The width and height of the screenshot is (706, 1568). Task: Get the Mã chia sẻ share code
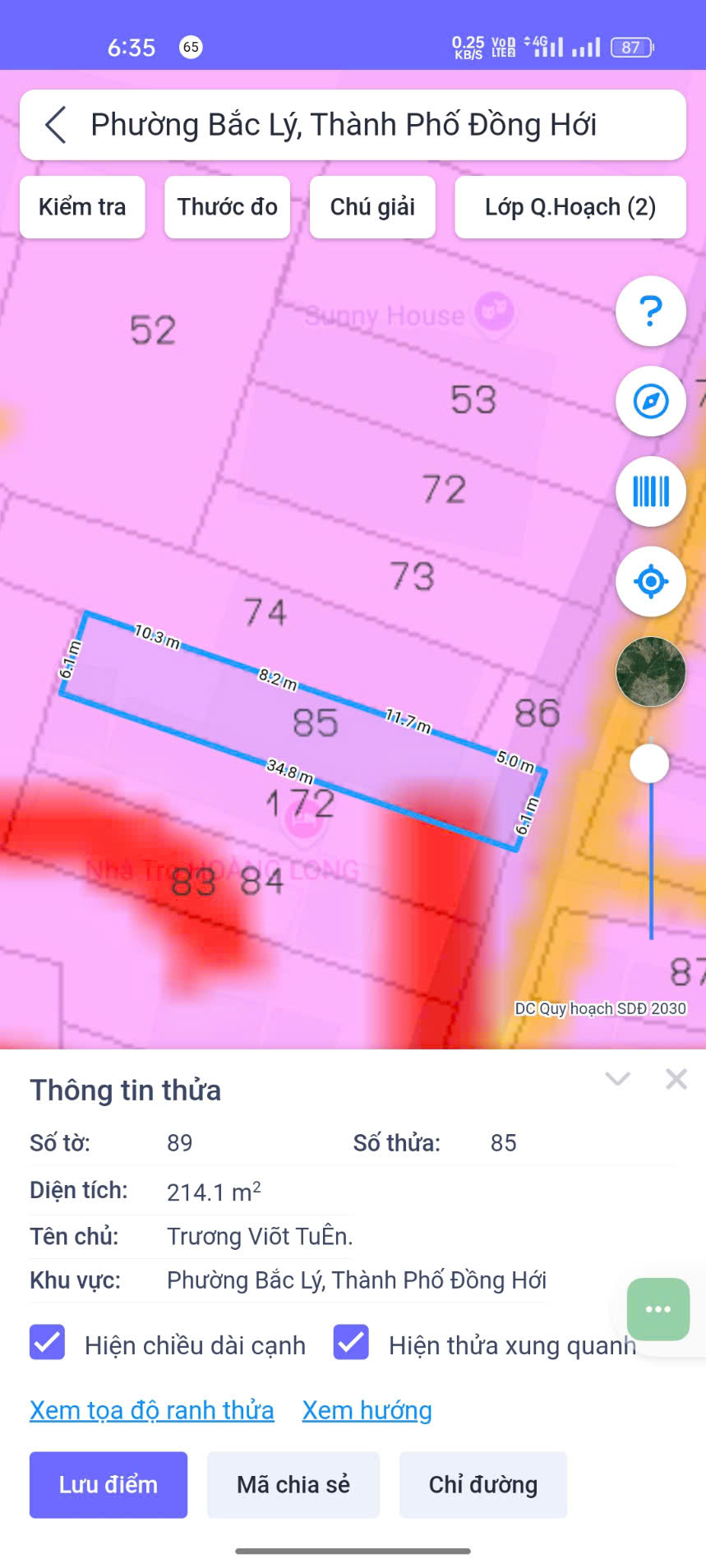pos(293,1484)
